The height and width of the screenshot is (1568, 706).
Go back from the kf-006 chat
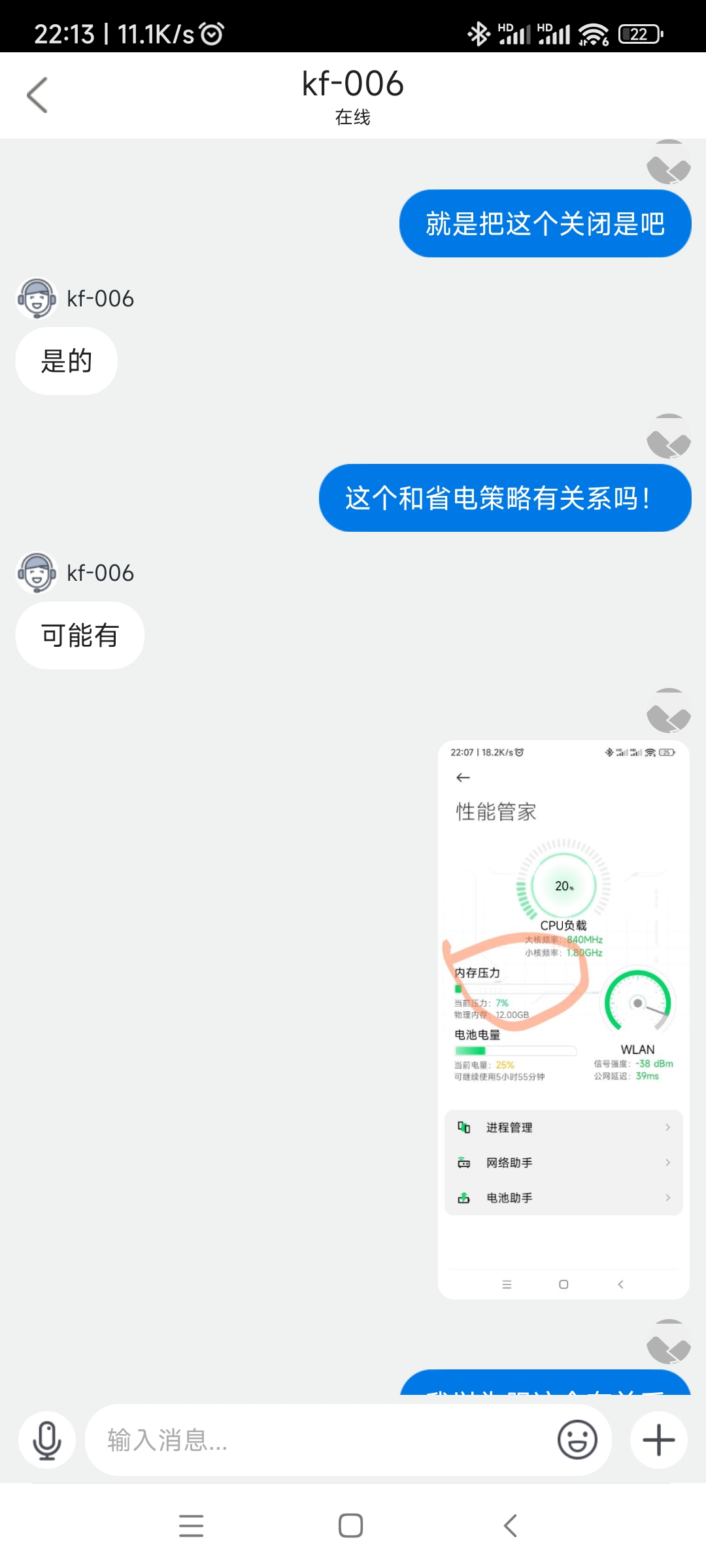[x=37, y=95]
